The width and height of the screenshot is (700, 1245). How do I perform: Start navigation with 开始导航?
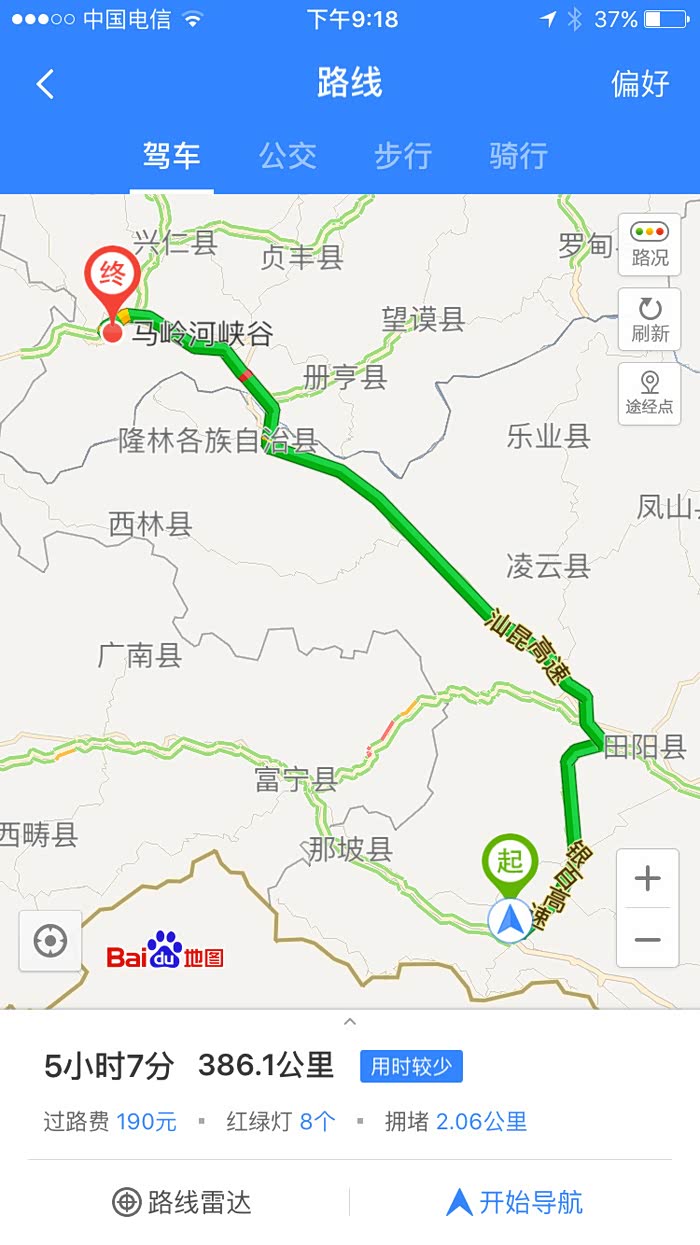(514, 1202)
